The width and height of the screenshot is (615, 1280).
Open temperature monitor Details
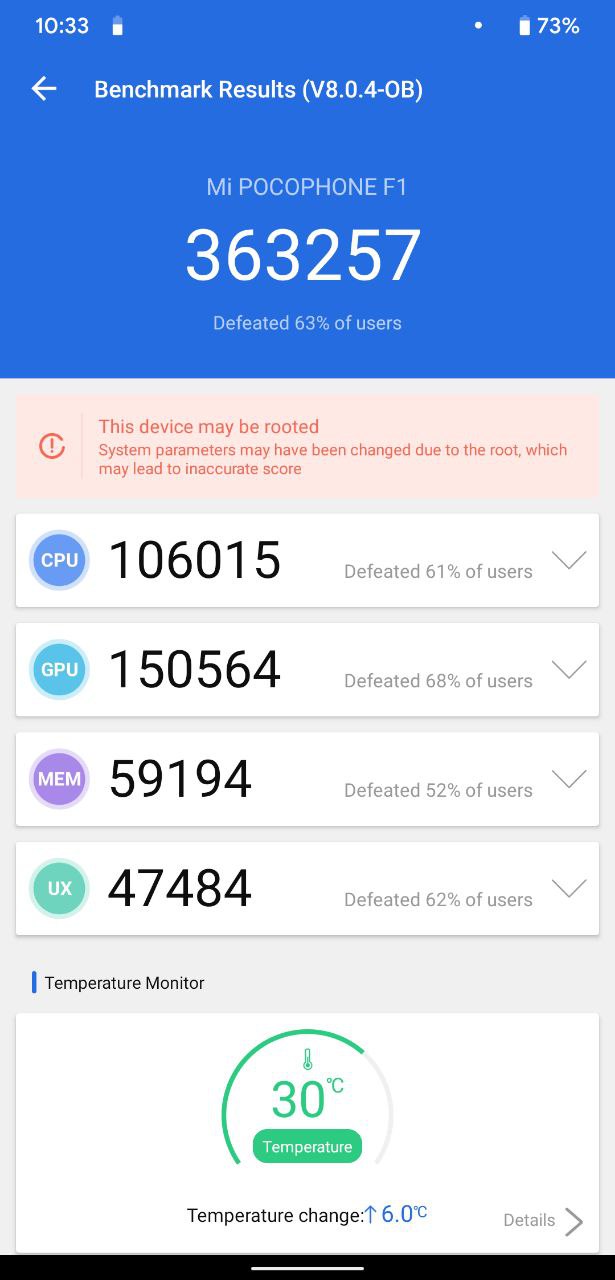[543, 1220]
